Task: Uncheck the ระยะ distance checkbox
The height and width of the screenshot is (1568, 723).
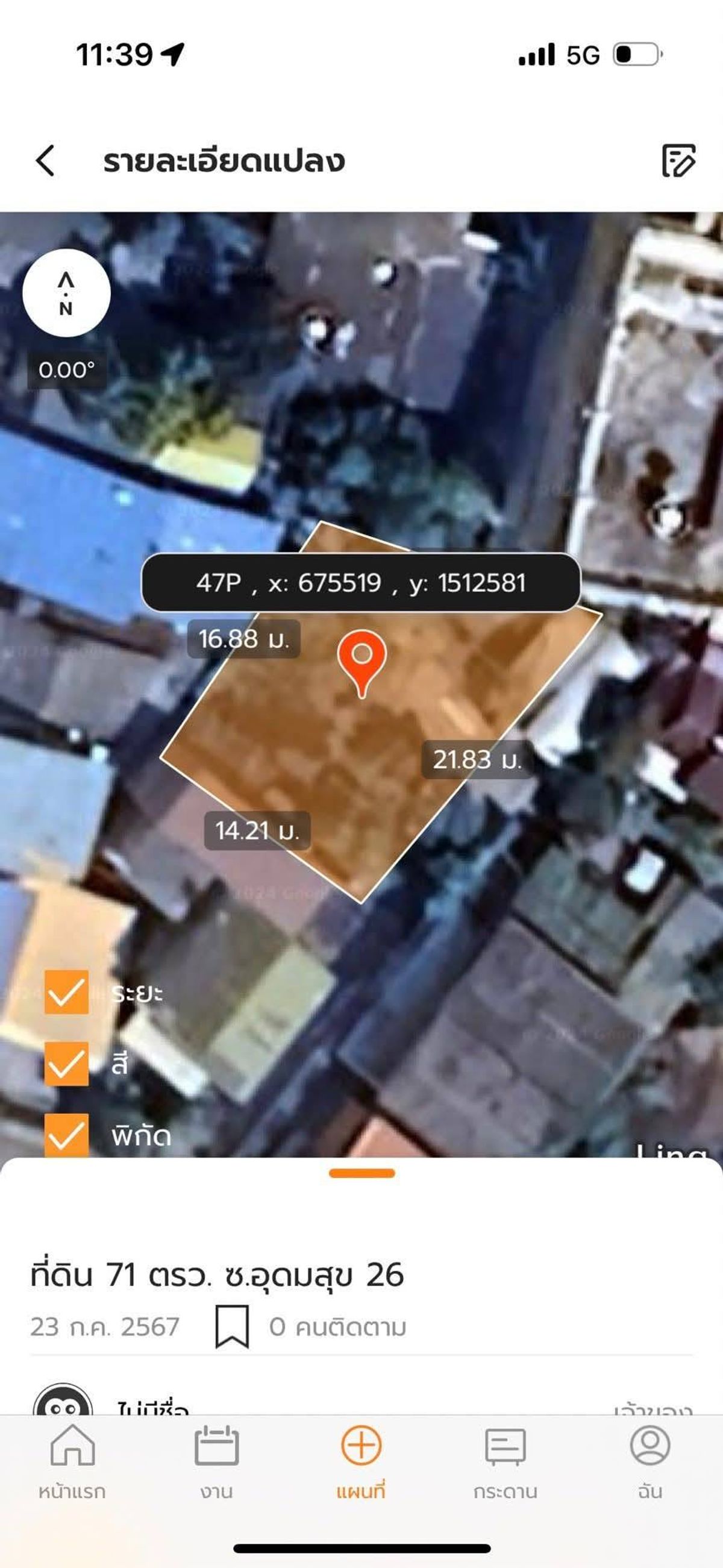Action: (x=66, y=993)
